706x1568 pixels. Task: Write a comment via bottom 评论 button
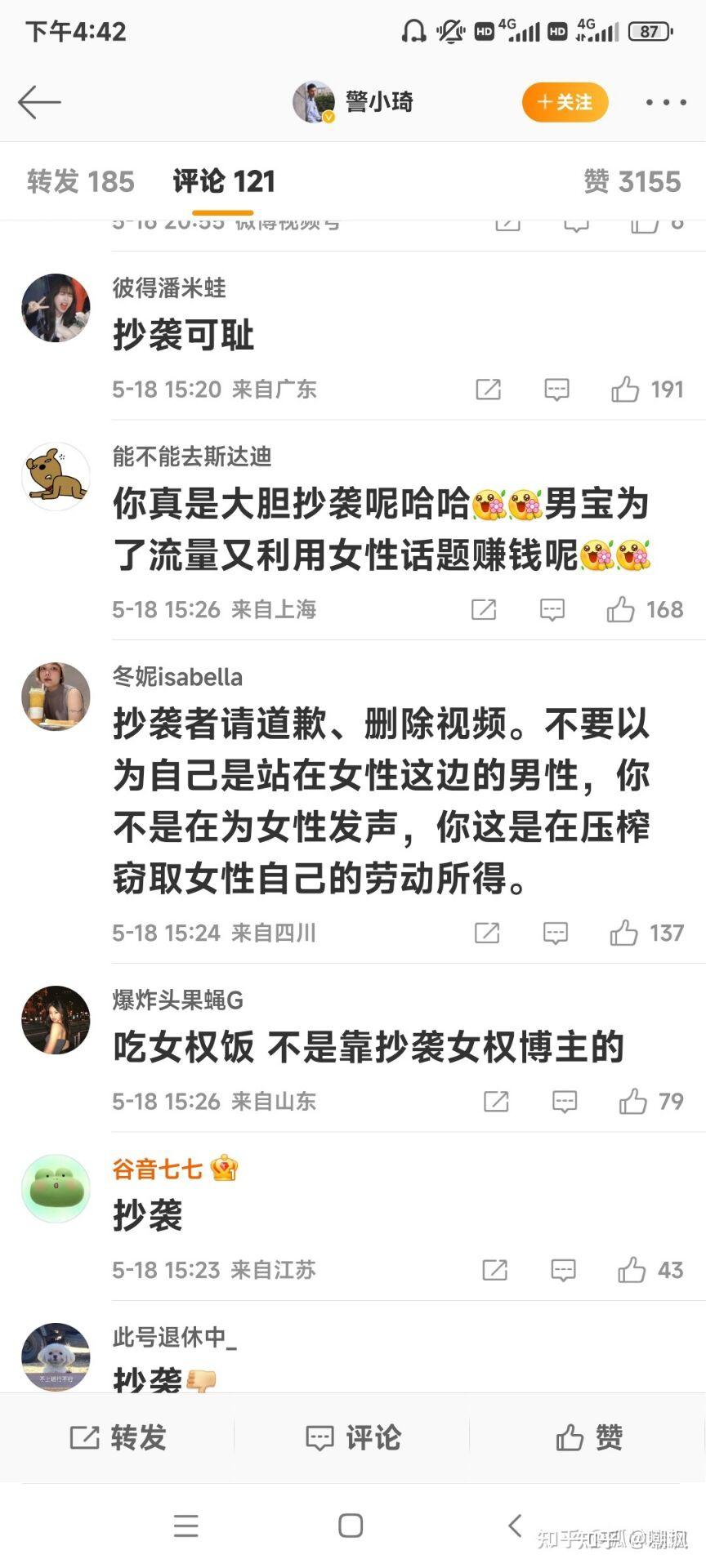pyautogui.click(x=353, y=1438)
